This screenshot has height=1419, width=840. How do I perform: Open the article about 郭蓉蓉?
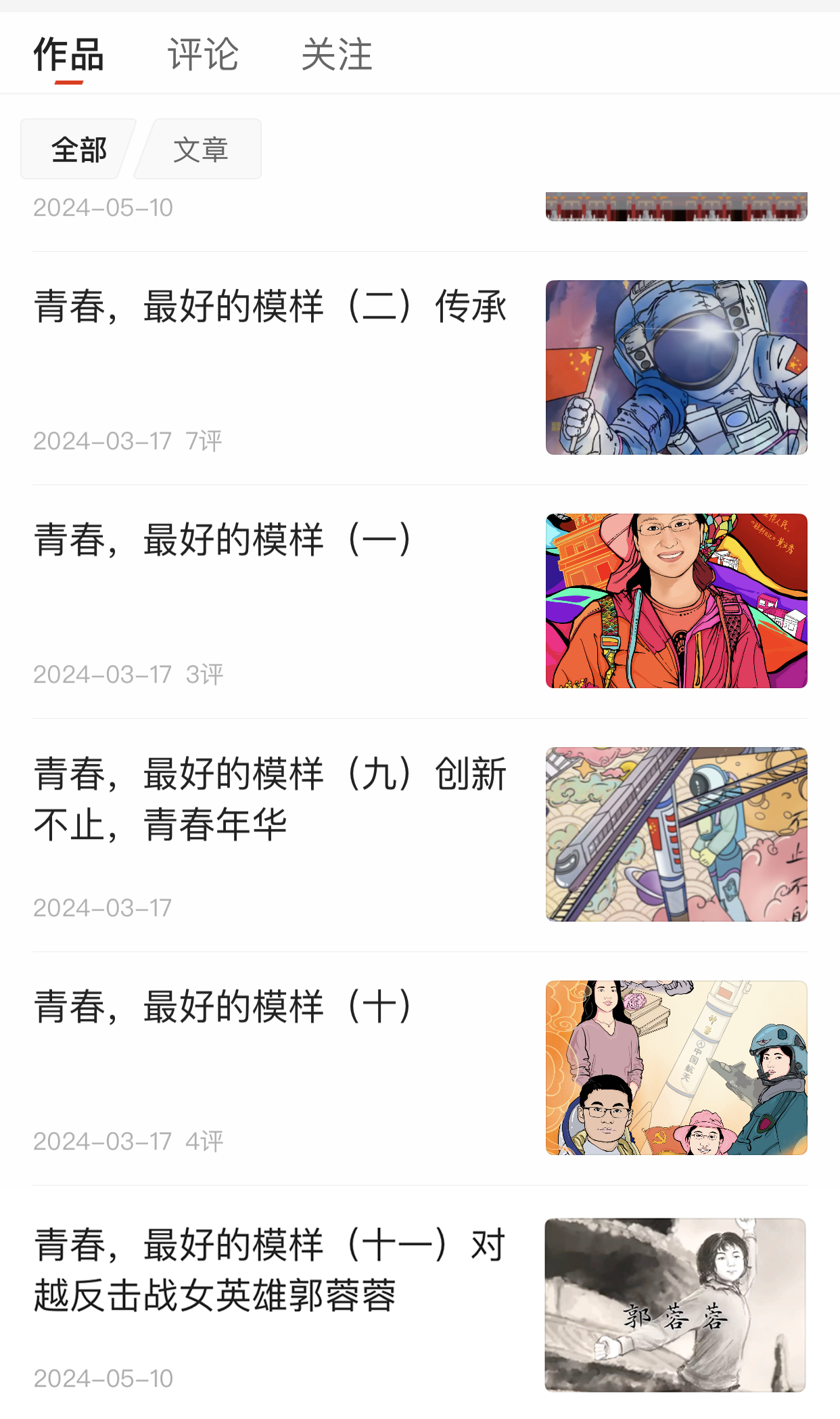click(270, 1270)
